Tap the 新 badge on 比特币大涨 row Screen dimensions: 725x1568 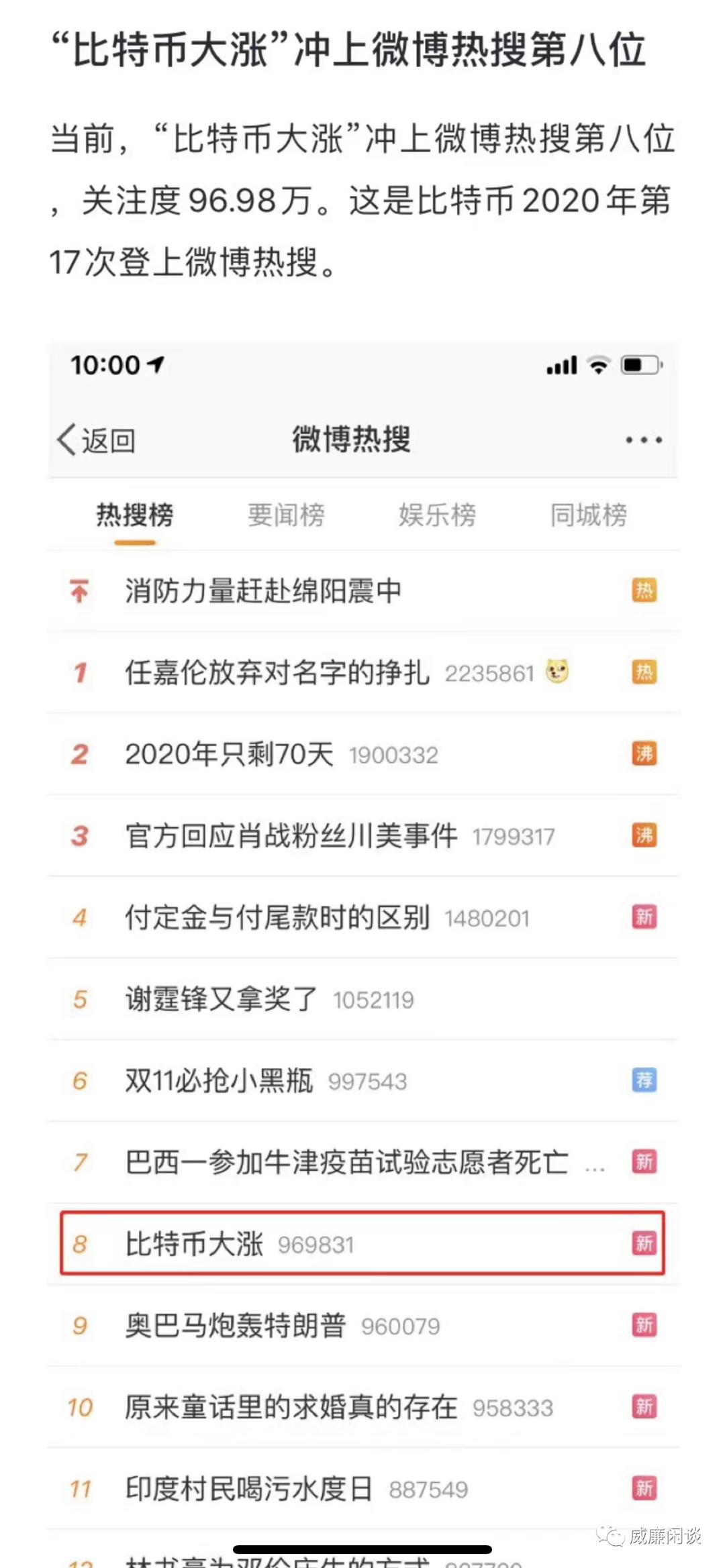point(643,1243)
